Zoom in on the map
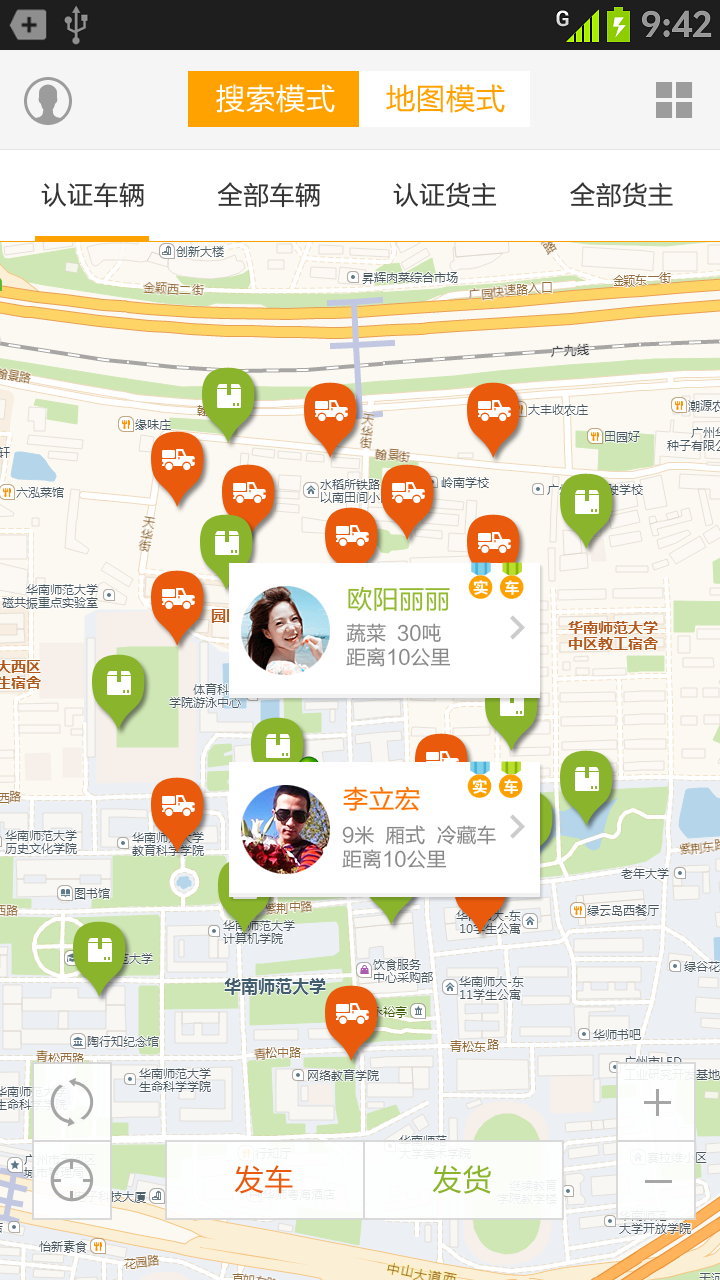The width and height of the screenshot is (720, 1280). click(x=657, y=1103)
